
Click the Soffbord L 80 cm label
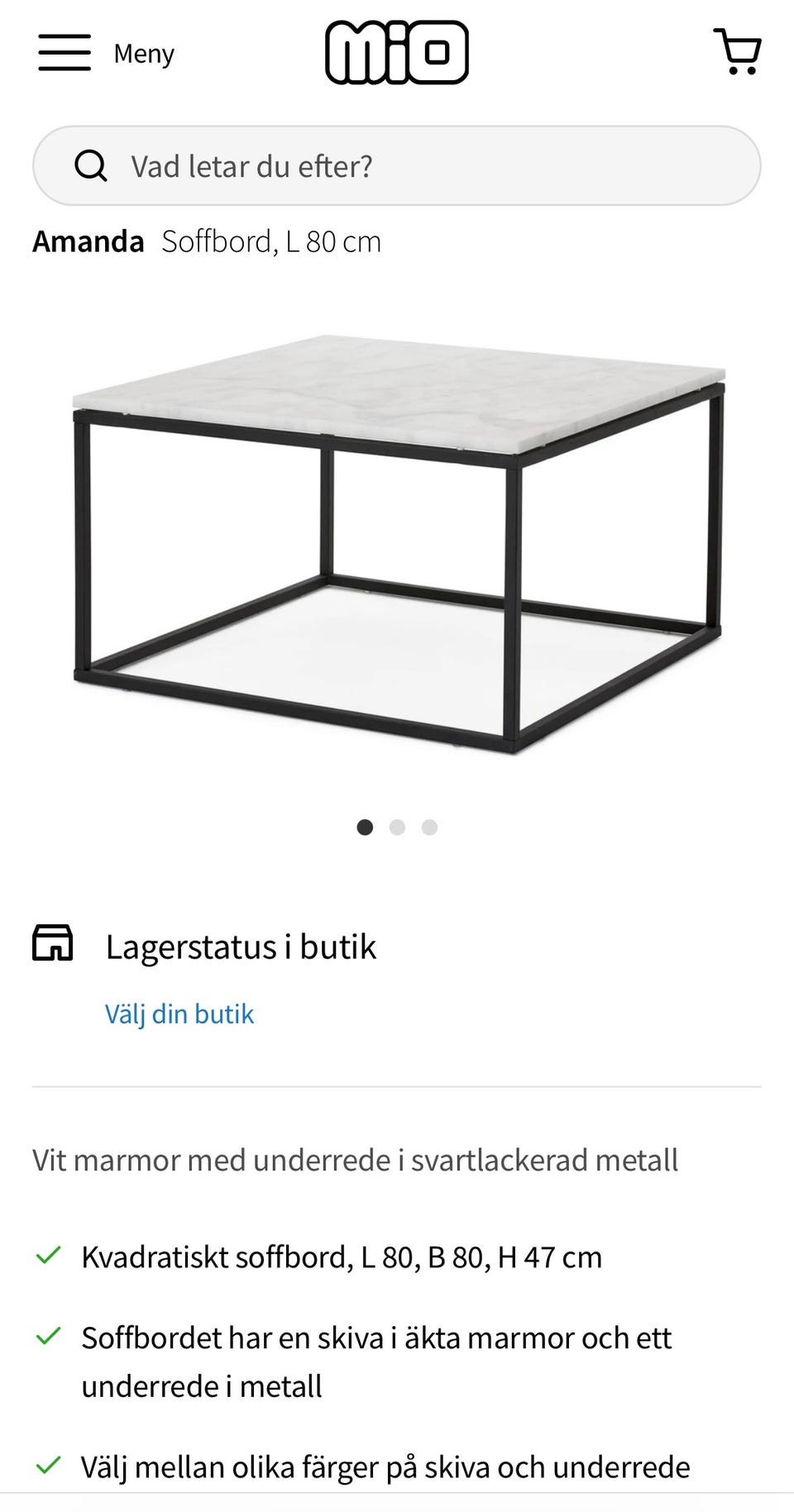click(x=271, y=241)
